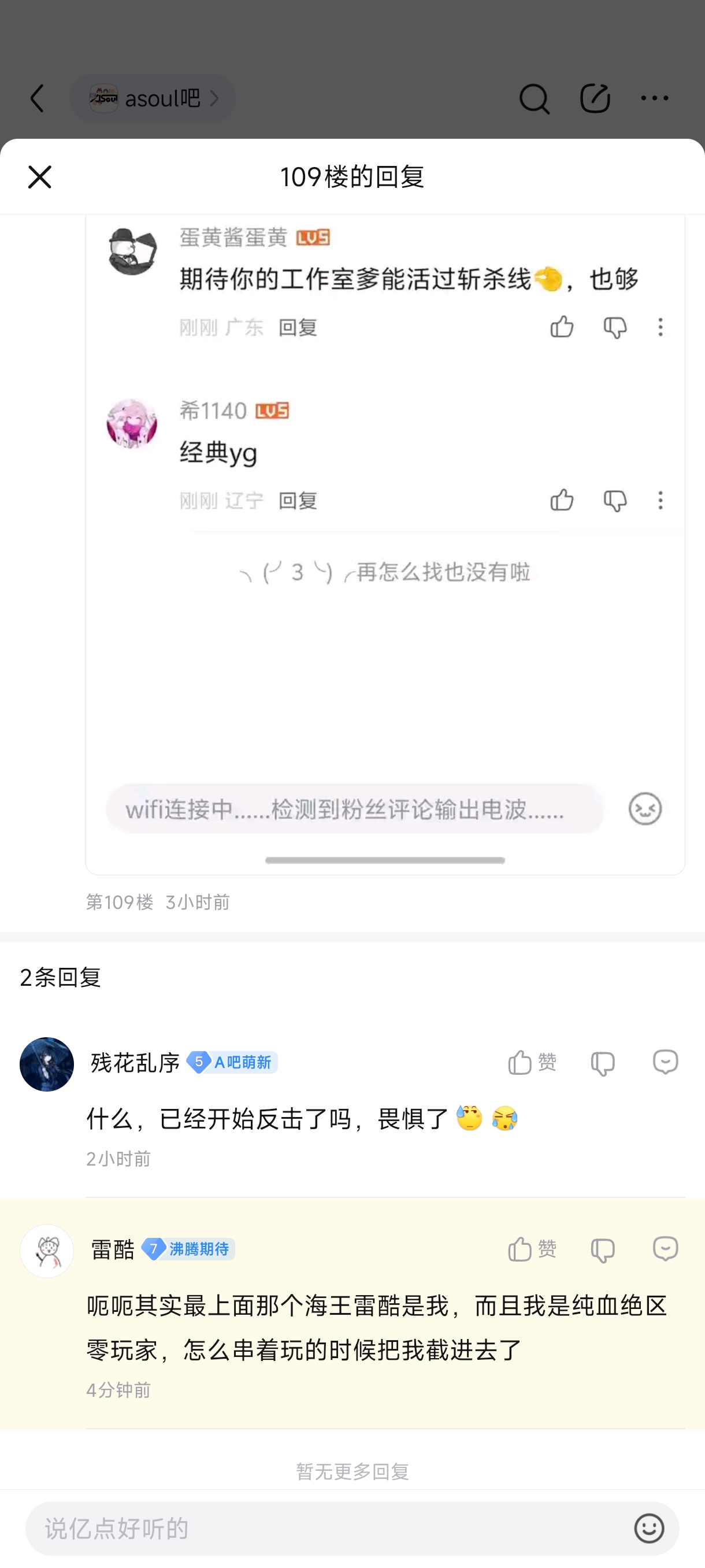Like 残花乱序's reply
705x1568 pixels.
tap(531, 1063)
